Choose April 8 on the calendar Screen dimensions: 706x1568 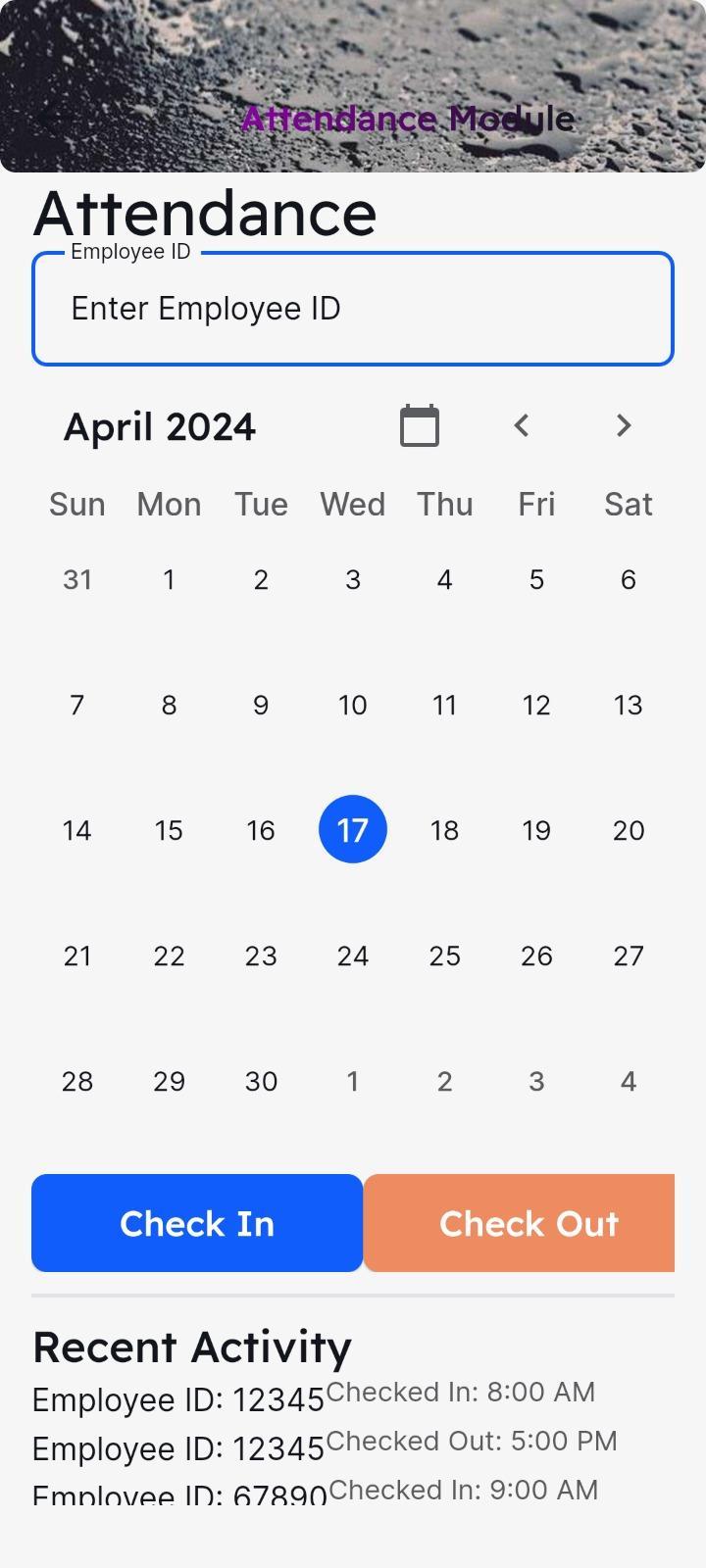tap(169, 705)
